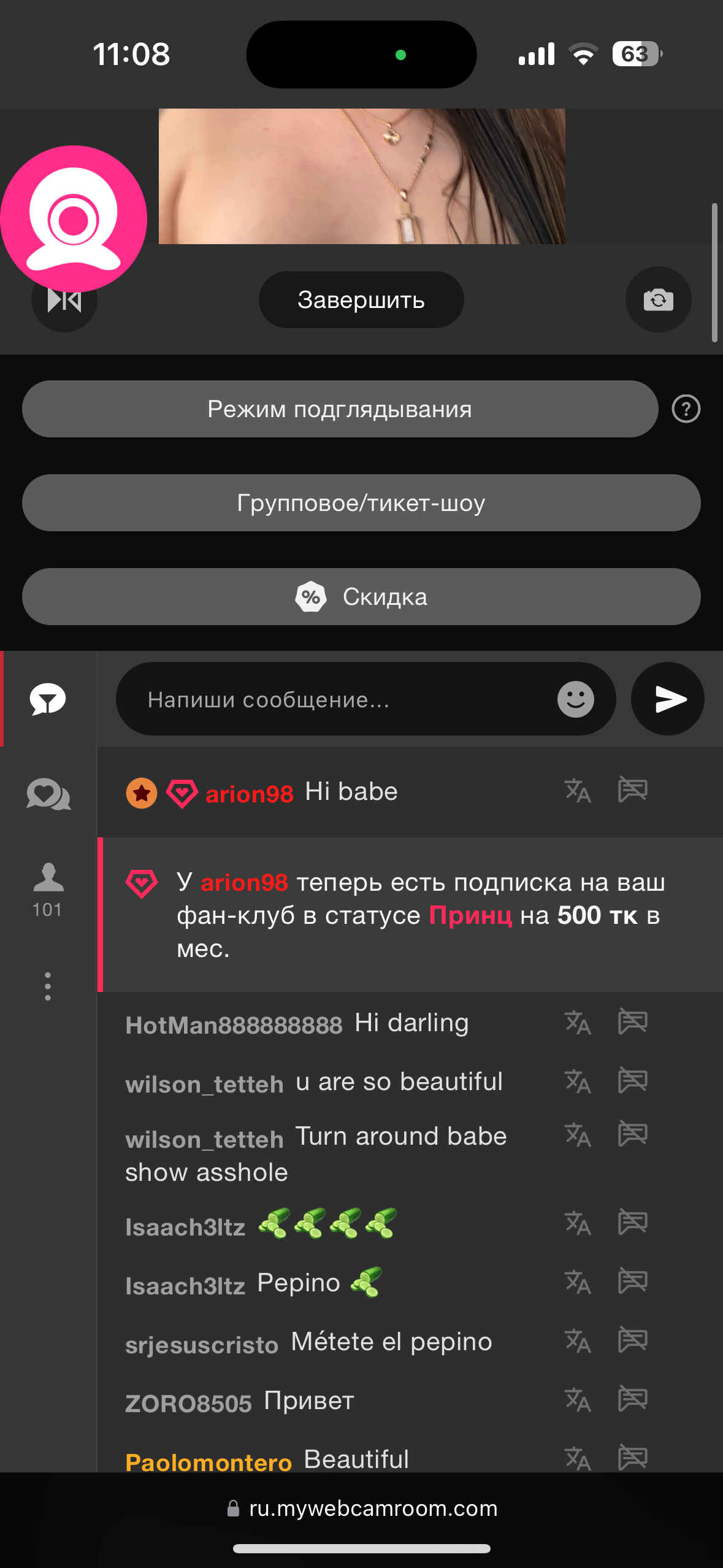This screenshot has height=1568, width=723.
Task: View the list of 101 viewers
Action: tap(48, 890)
